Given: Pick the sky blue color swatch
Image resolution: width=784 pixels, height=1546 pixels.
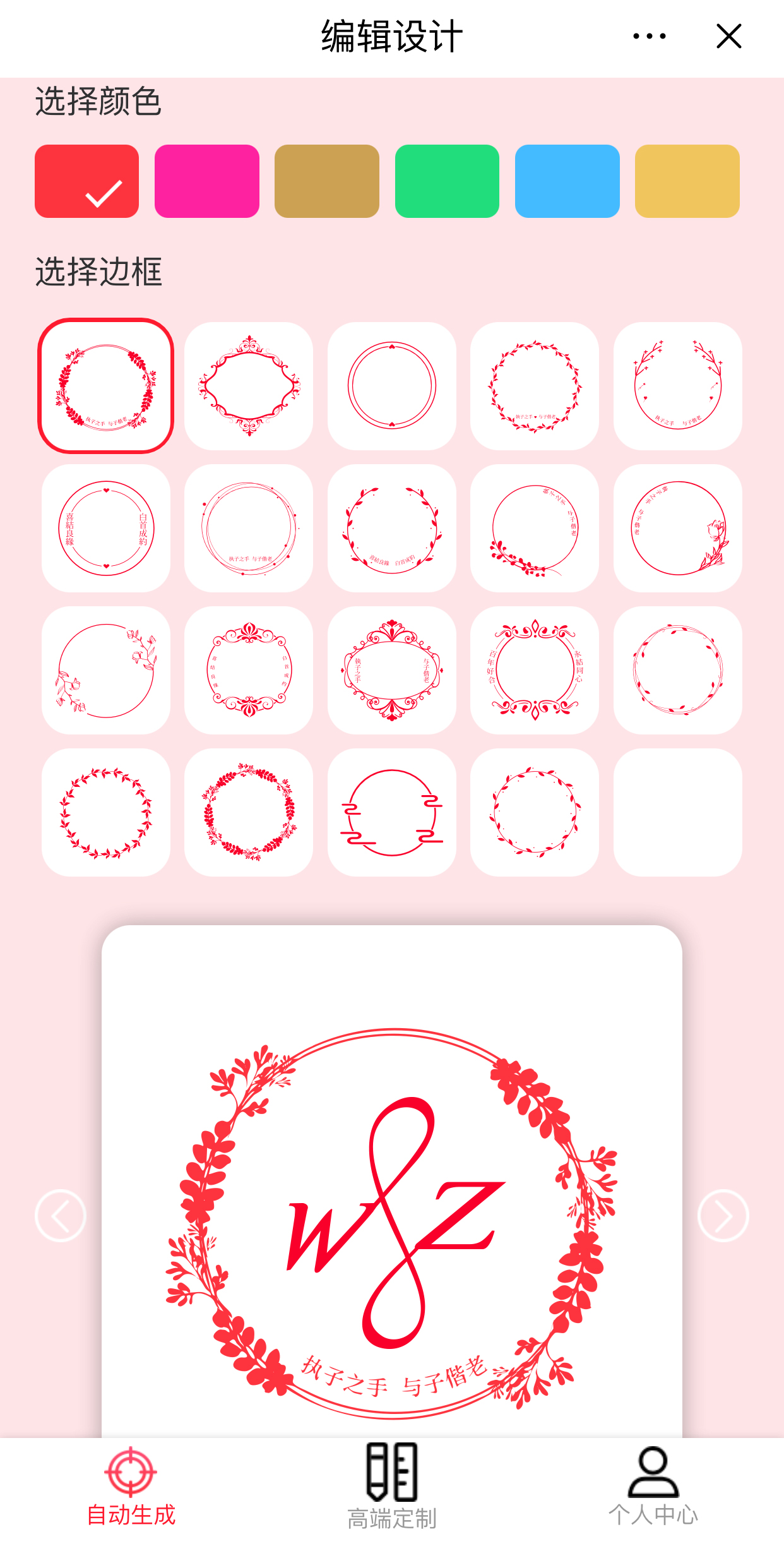Looking at the screenshot, I should 567,181.
